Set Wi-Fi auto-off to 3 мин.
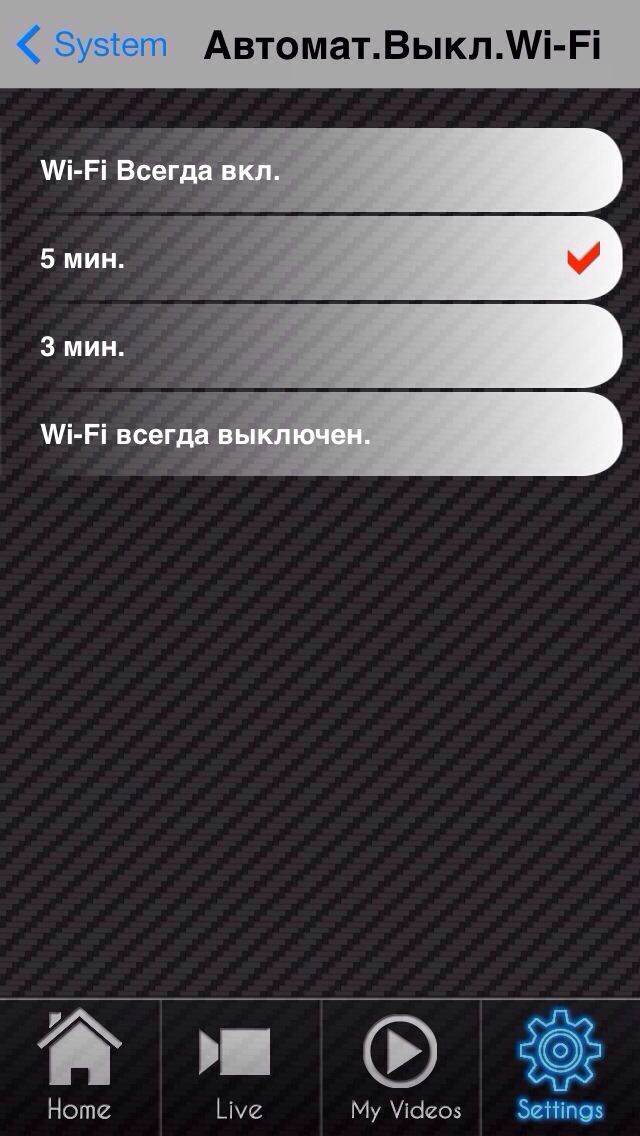Viewport: 640px width, 1136px height. coord(320,347)
